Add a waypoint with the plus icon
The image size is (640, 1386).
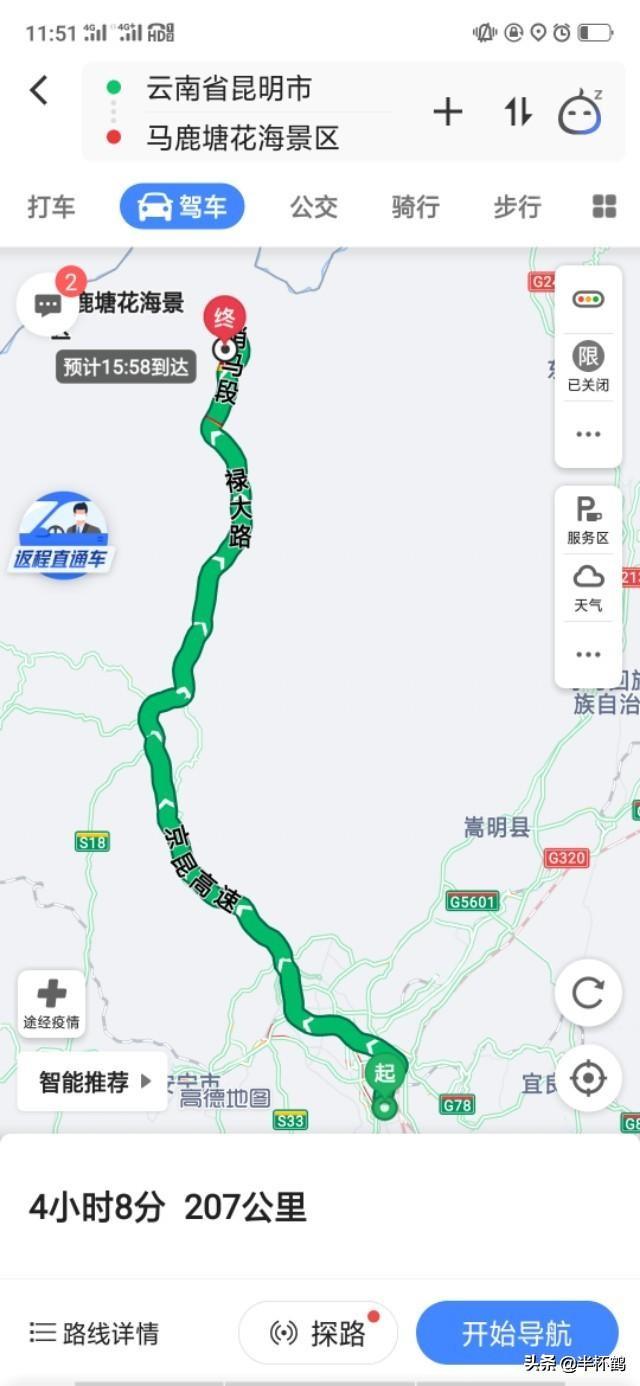click(x=447, y=113)
